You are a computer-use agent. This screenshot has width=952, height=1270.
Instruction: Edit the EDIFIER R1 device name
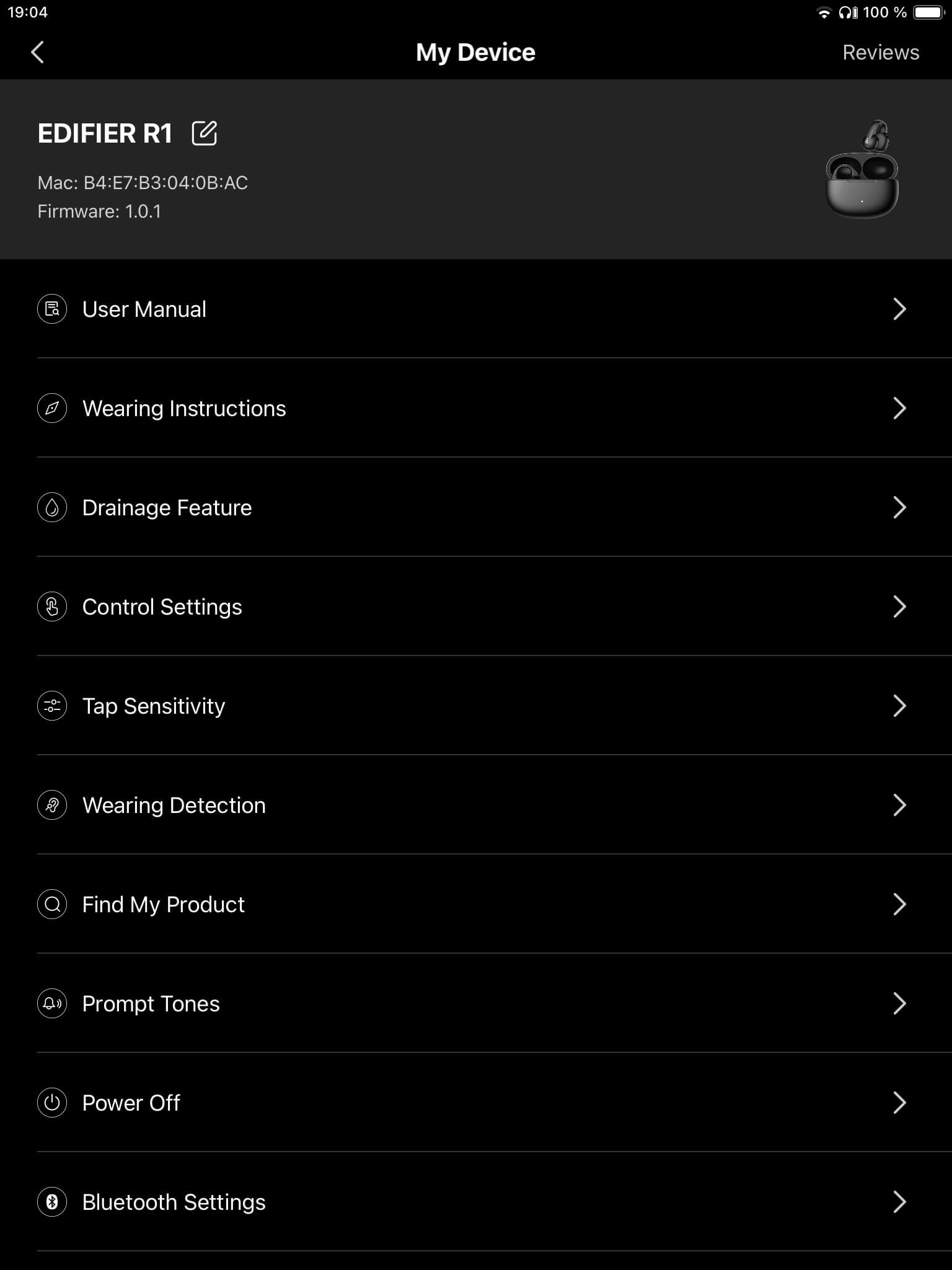[204, 133]
